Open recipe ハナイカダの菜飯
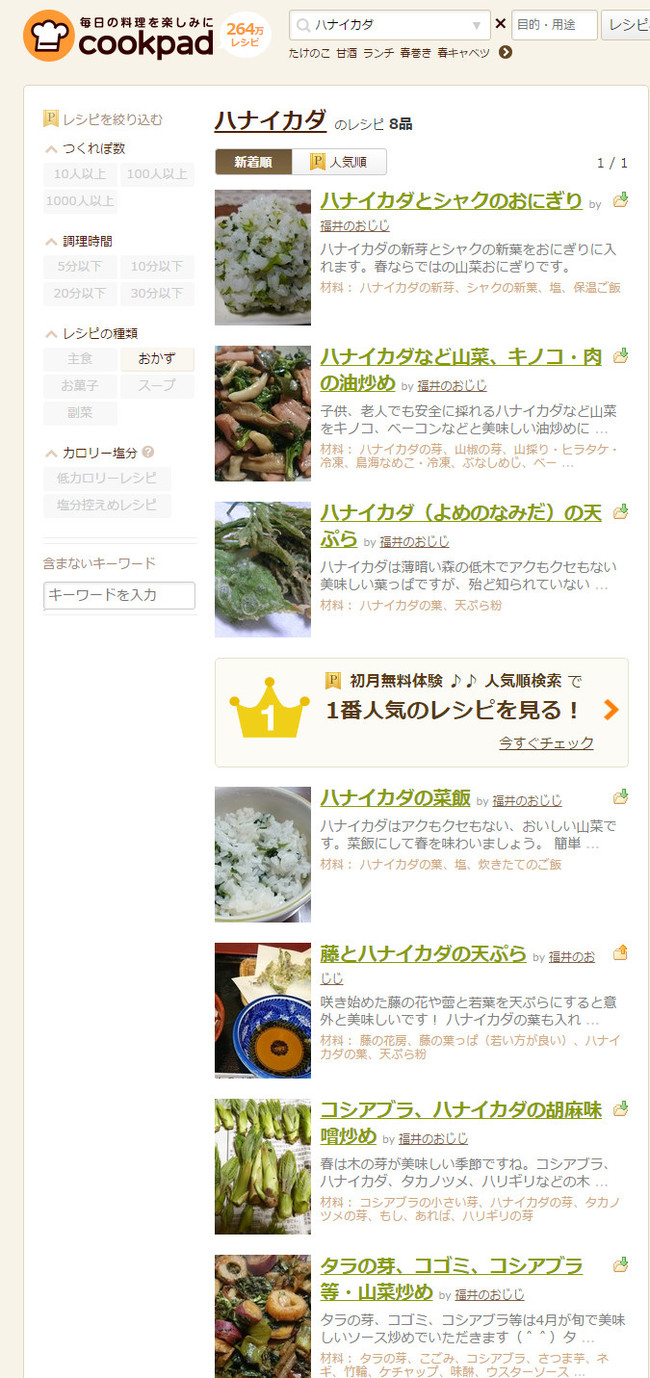This screenshot has width=650, height=1378. pyautogui.click(x=395, y=798)
